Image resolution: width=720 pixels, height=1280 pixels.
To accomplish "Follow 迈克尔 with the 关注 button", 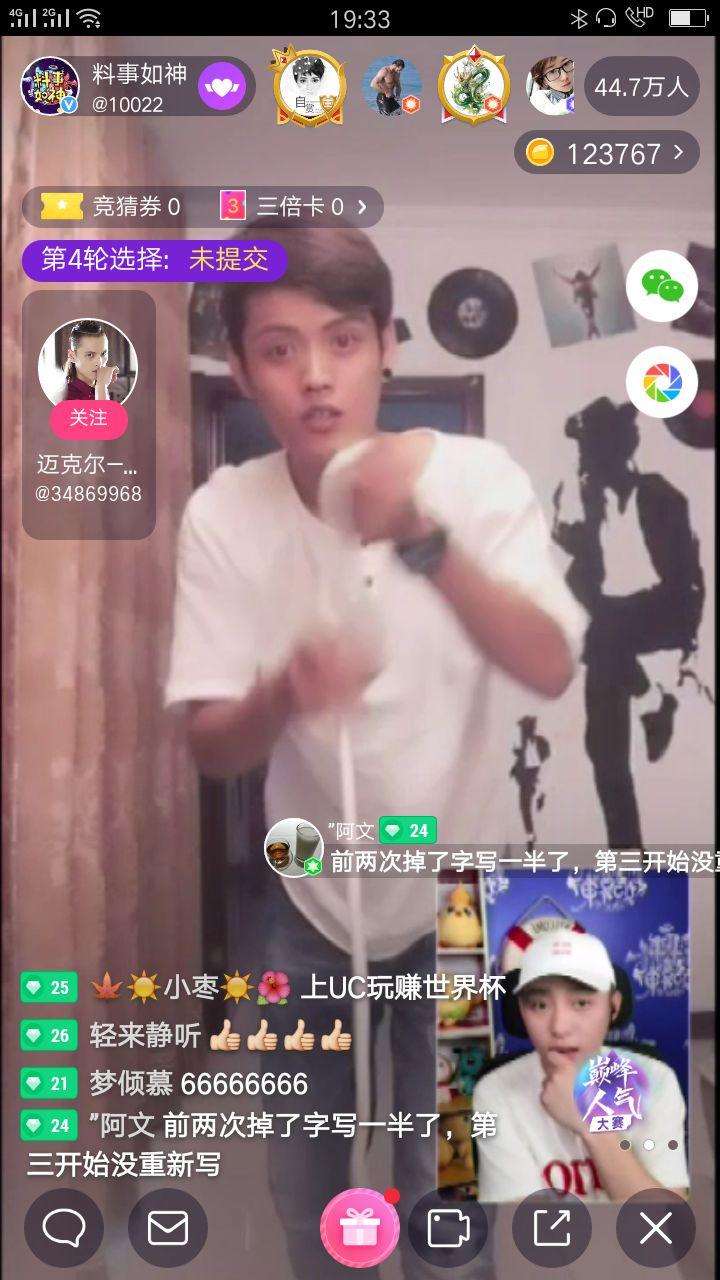I will coord(88,418).
